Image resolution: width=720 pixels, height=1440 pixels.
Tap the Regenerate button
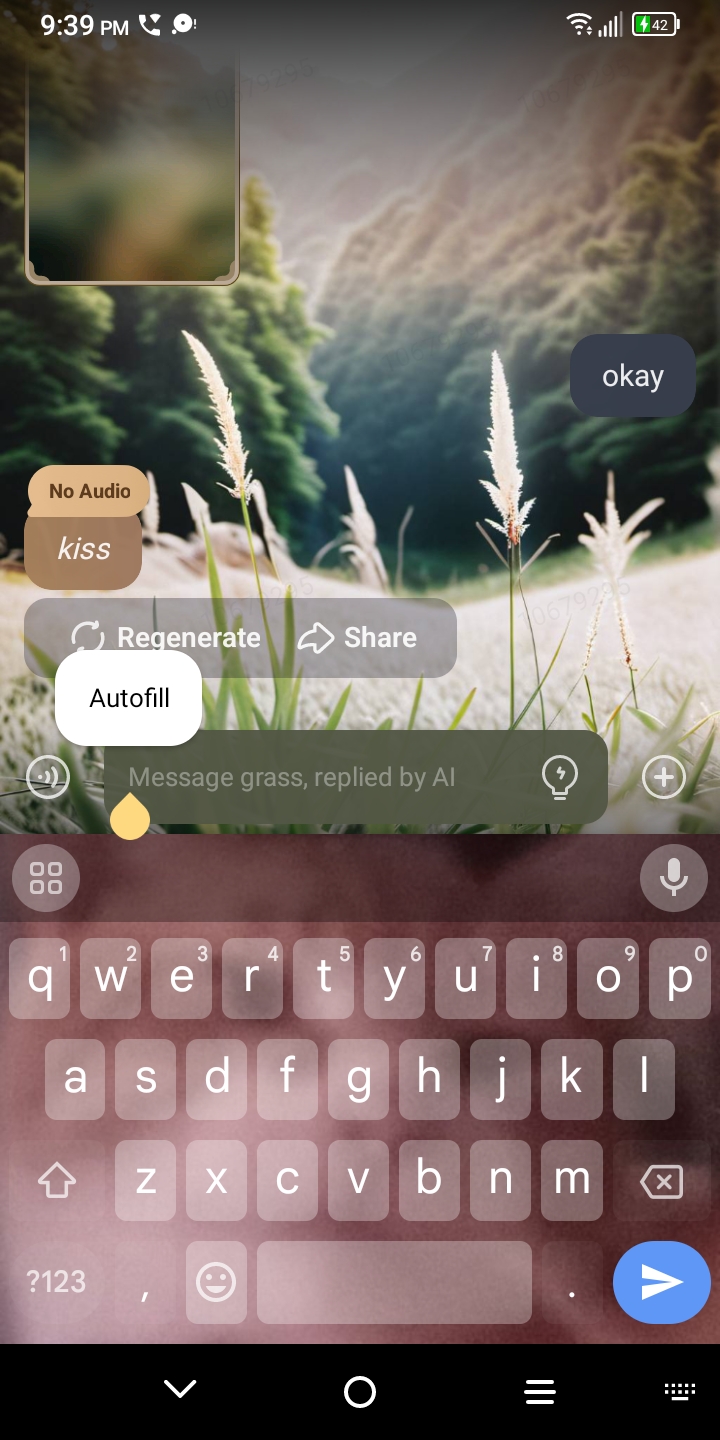(x=166, y=637)
